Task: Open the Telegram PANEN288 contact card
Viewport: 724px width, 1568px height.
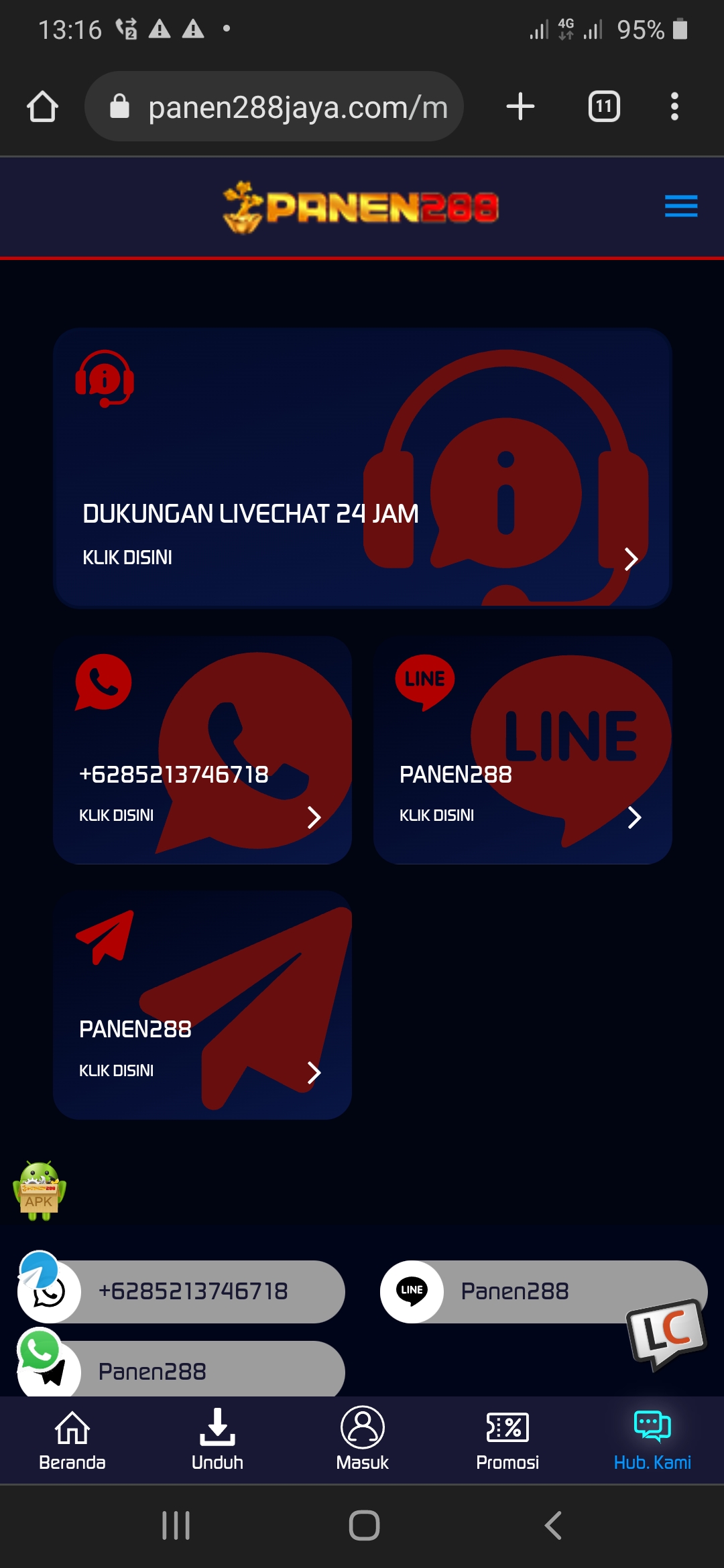Action: (202, 1004)
